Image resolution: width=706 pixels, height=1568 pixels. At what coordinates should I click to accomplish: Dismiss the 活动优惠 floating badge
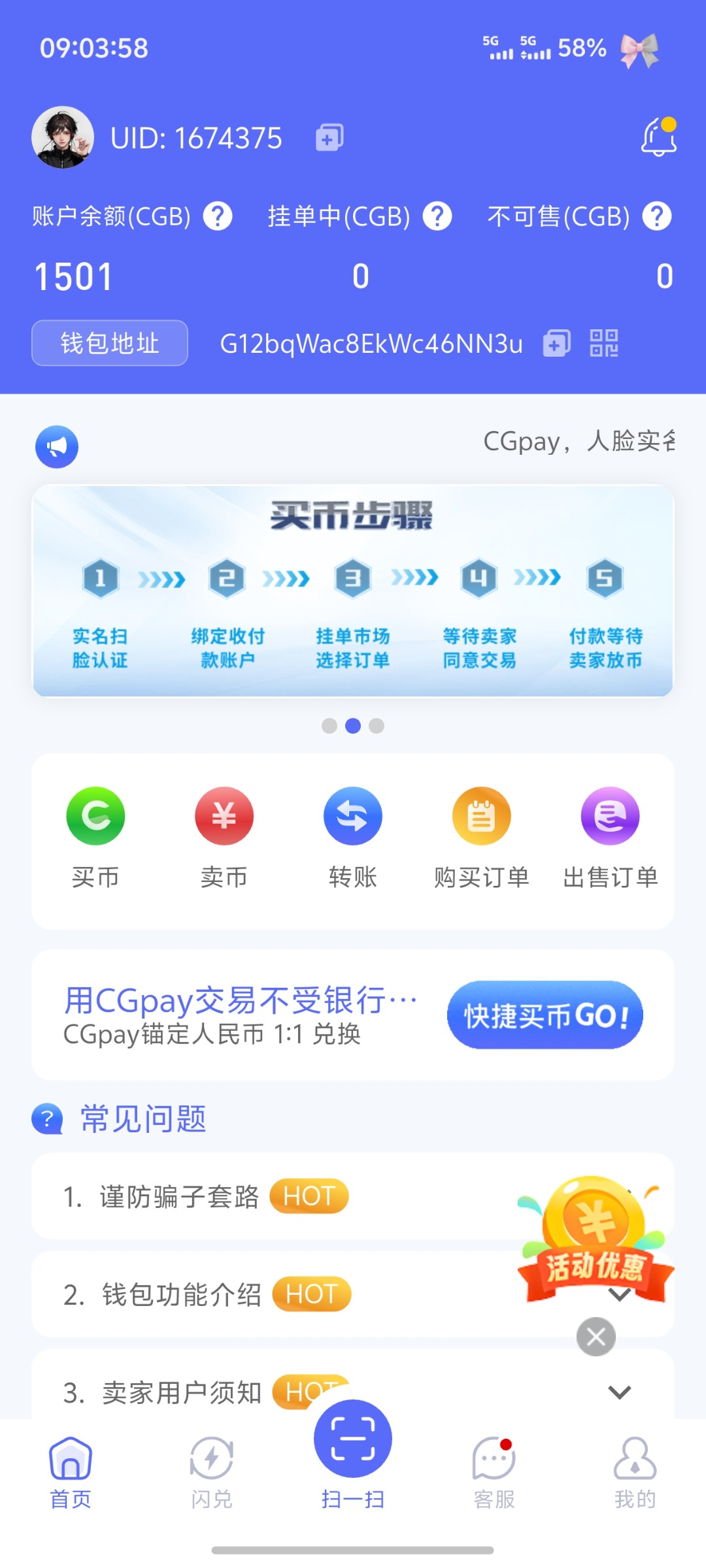(596, 1337)
